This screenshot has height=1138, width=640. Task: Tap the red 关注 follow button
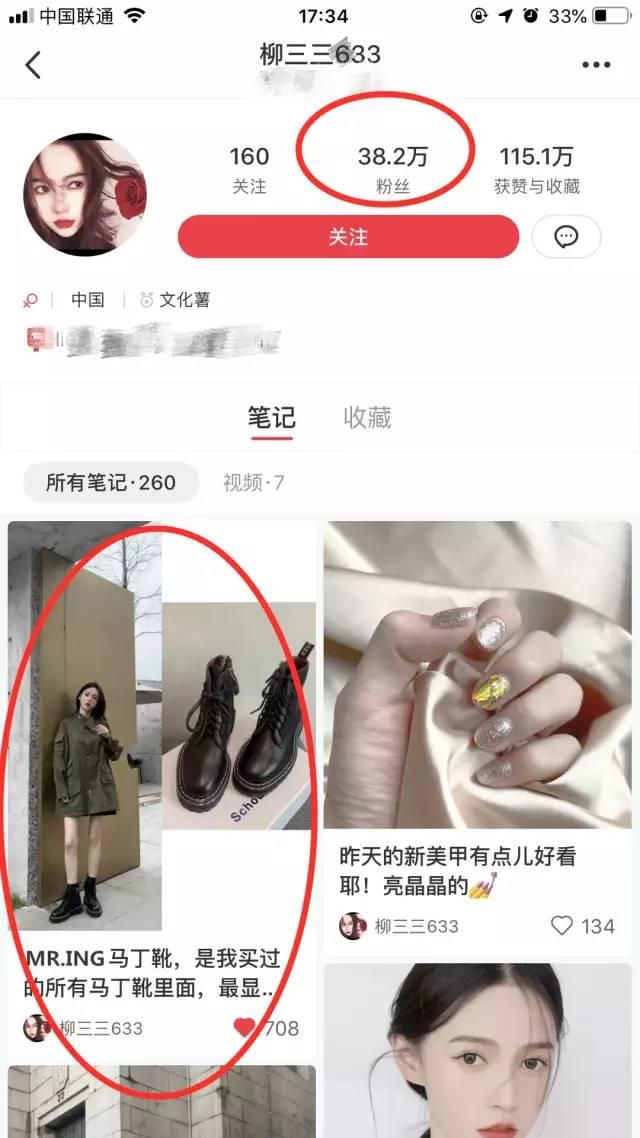point(348,237)
